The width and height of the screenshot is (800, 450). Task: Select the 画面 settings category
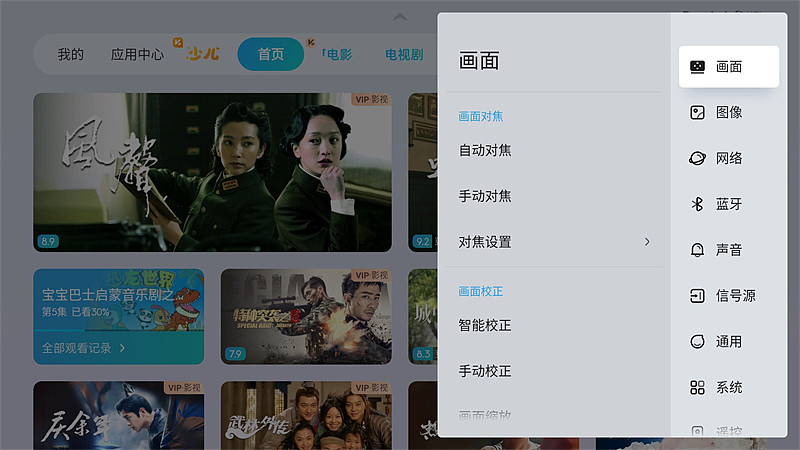pos(728,67)
